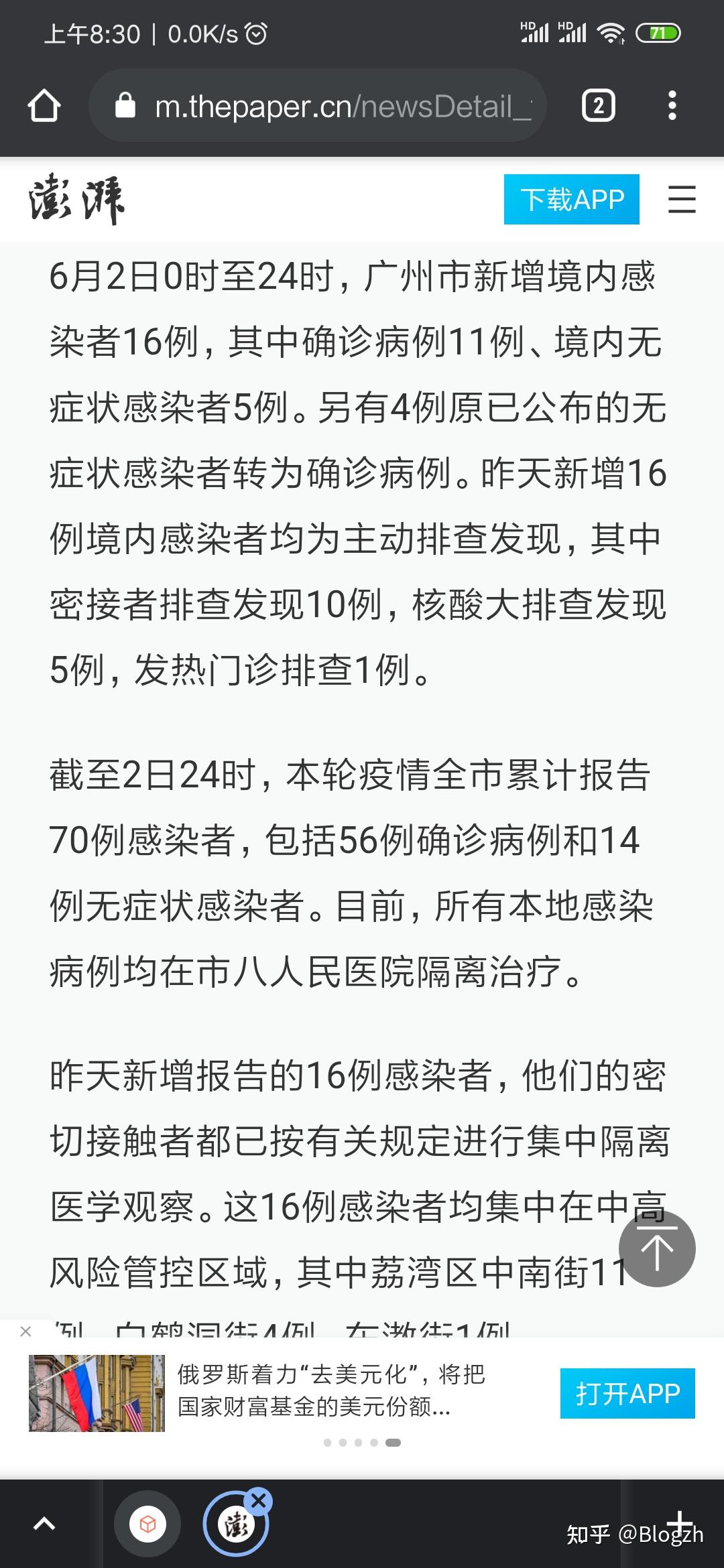Jump back to the top of the article
The height and width of the screenshot is (1568, 724).
[657, 1248]
